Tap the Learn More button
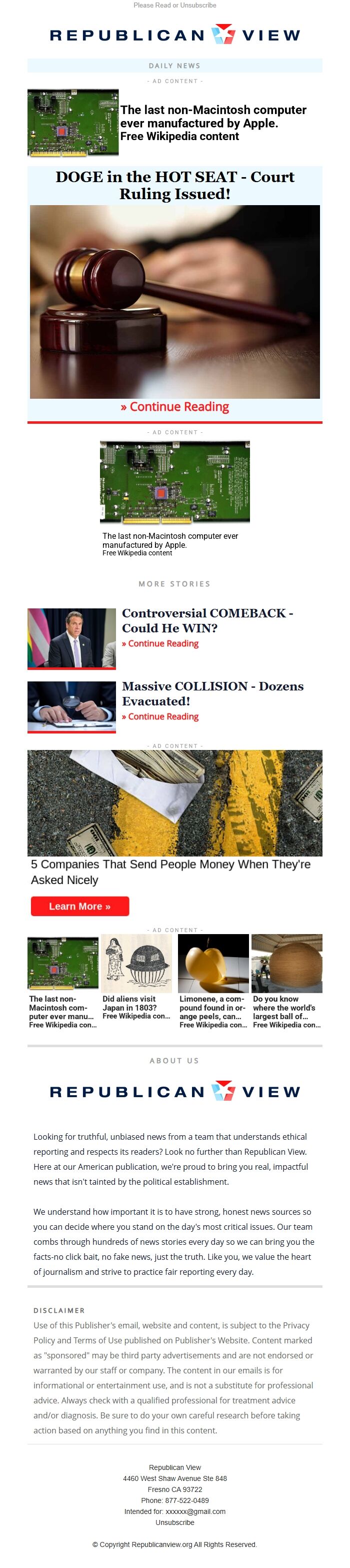 79,906
